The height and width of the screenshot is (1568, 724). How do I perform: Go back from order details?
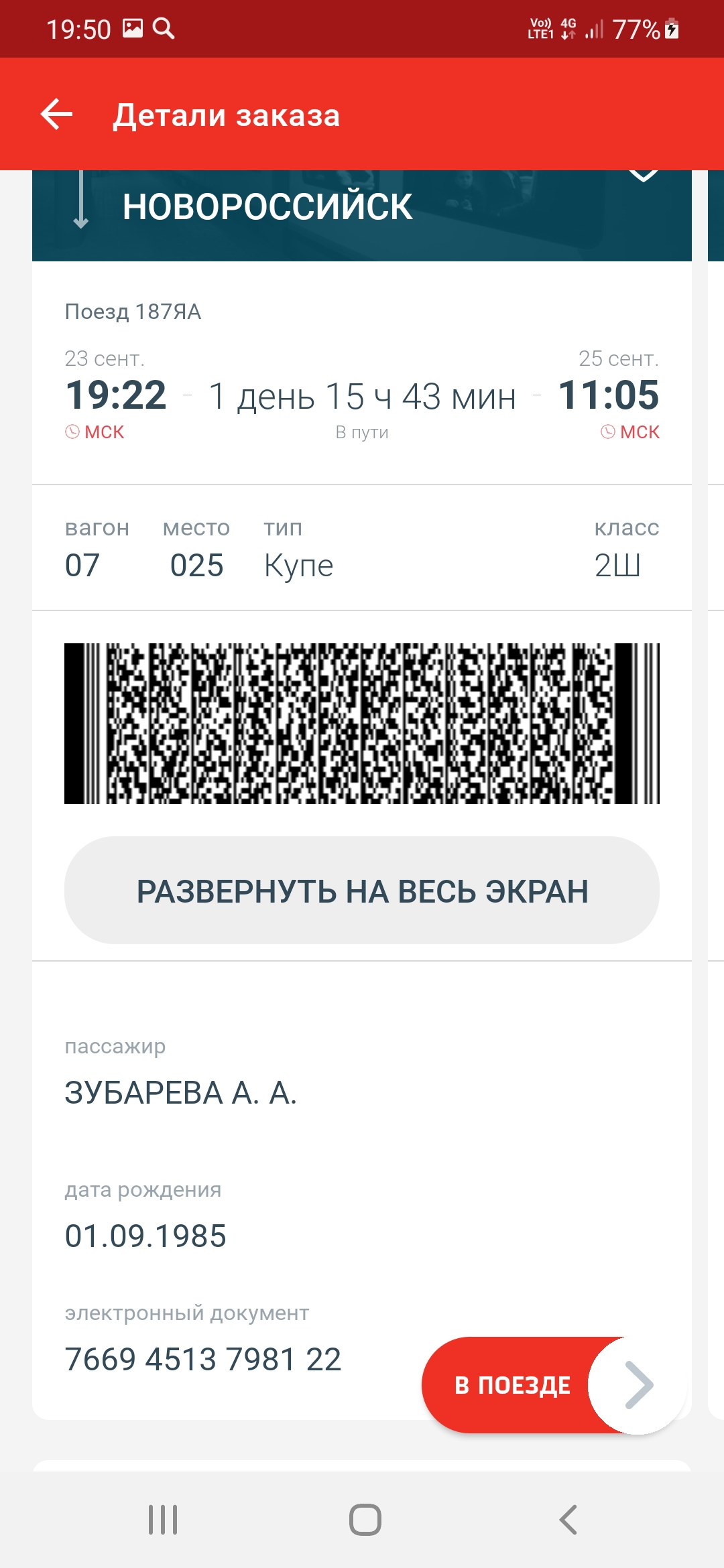57,115
